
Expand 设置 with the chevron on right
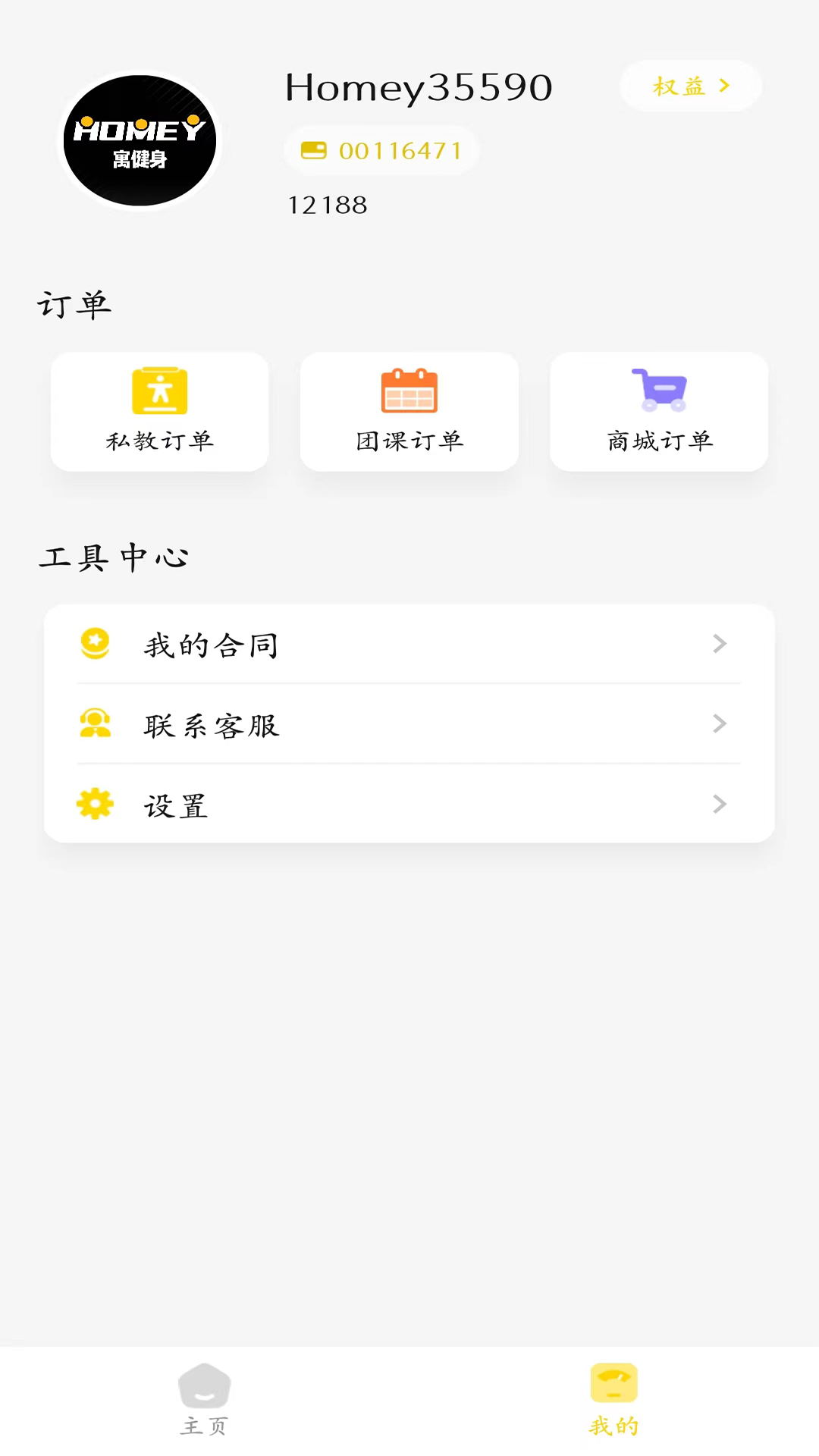click(x=720, y=804)
